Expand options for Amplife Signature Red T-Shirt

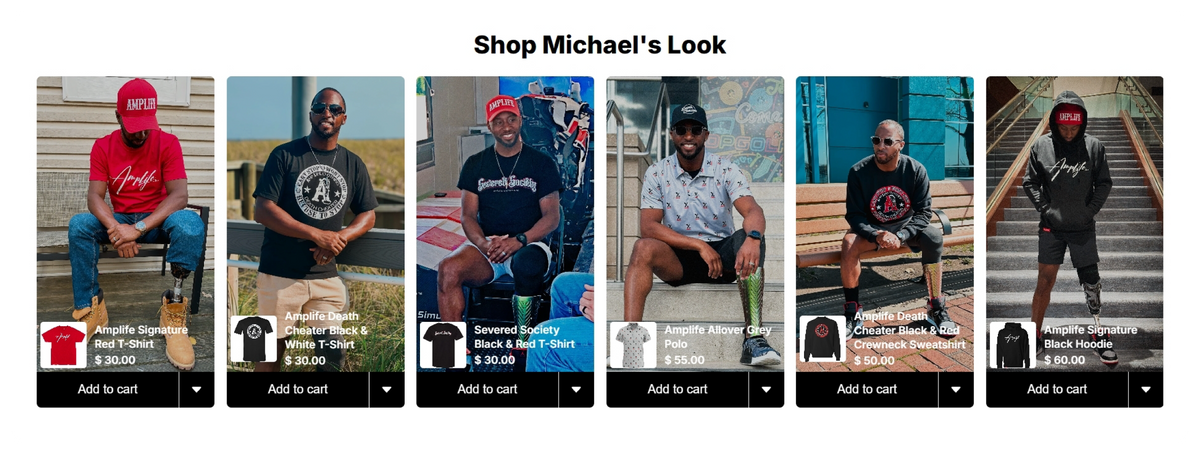tap(197, 389)
